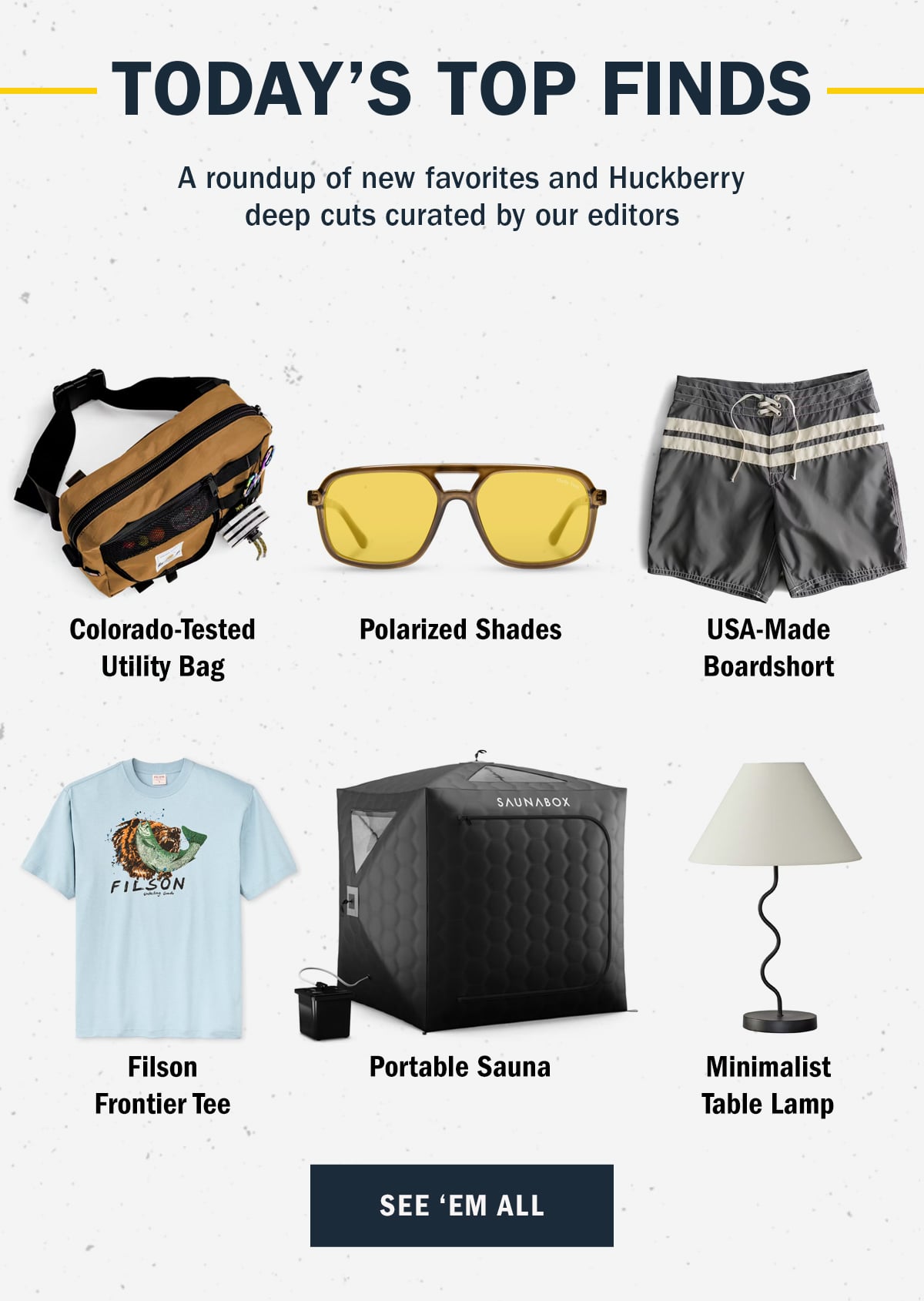View the Minimalist Table Lamp product

coord(773,897)
